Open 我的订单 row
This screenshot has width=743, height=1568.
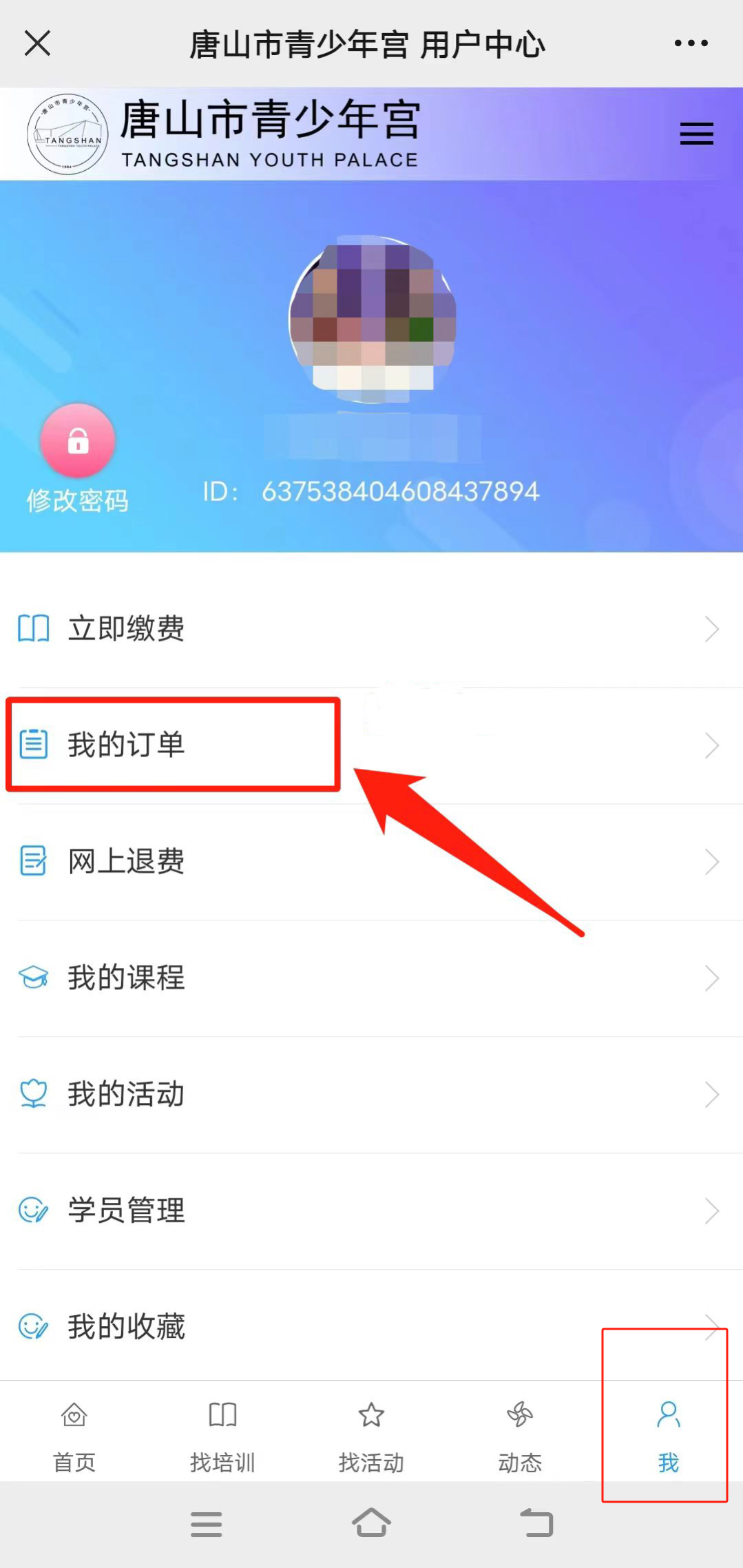point(371,745)
